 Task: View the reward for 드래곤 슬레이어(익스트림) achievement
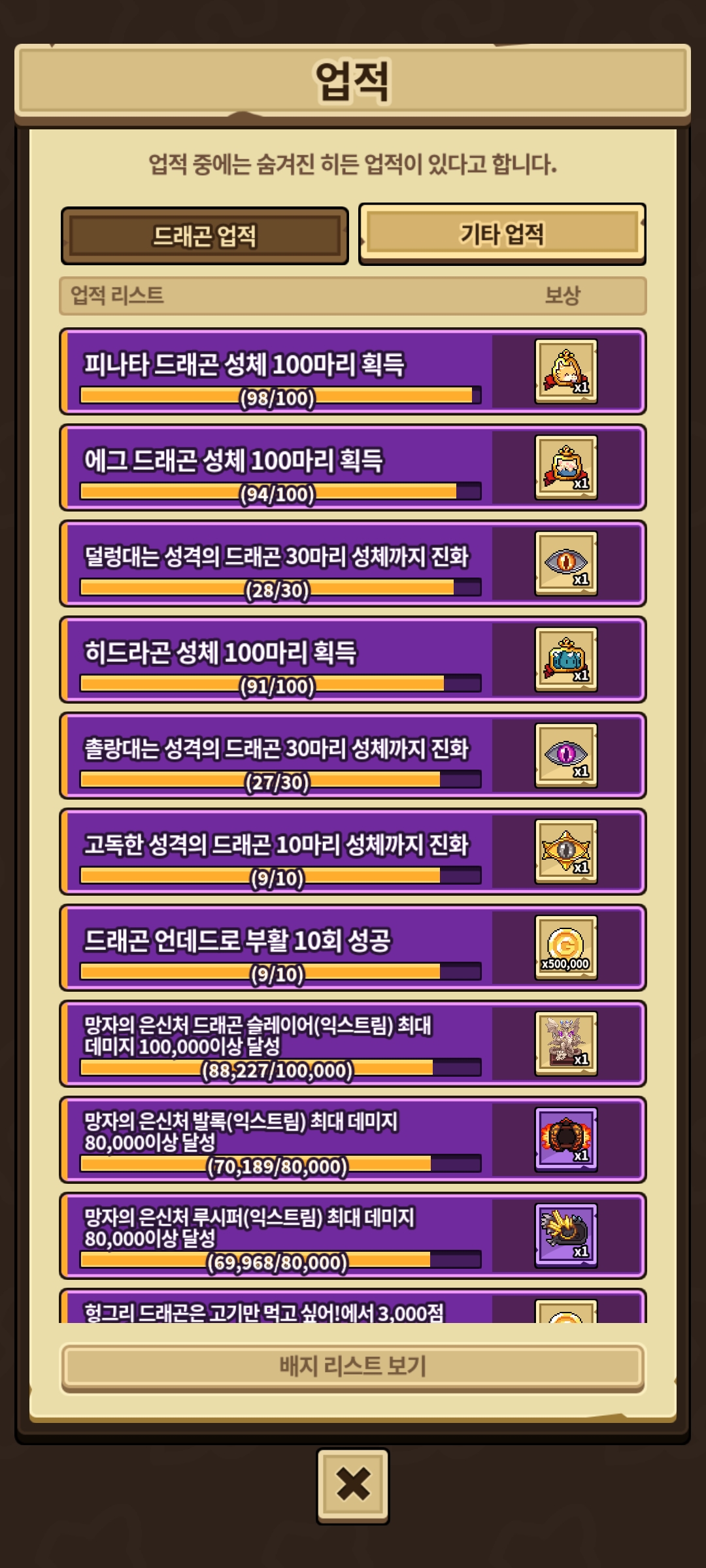tap(566, 1043)
